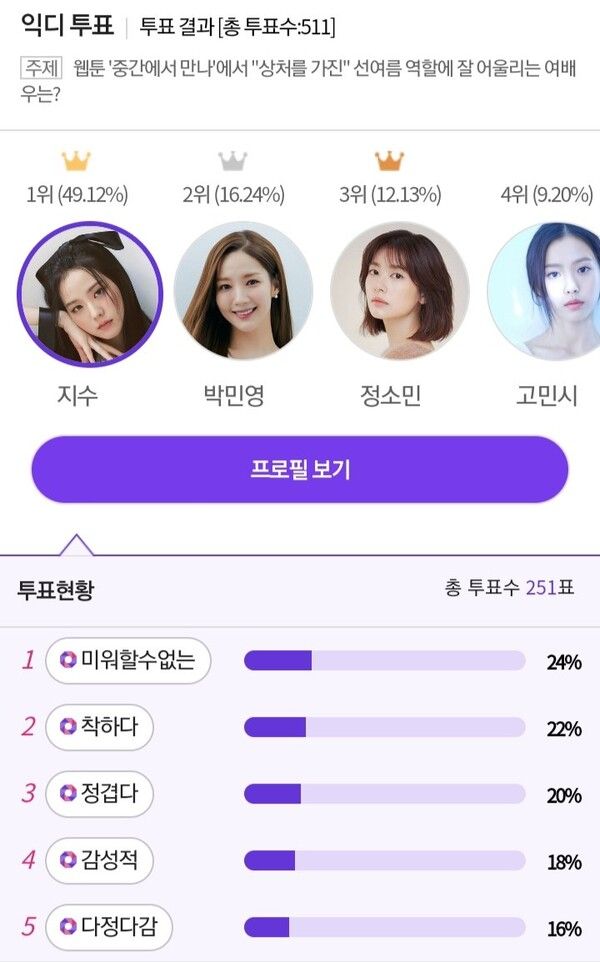600x962 pixels.
Task: Tap the 감성적 keyword chip
Action: point(99,861)
